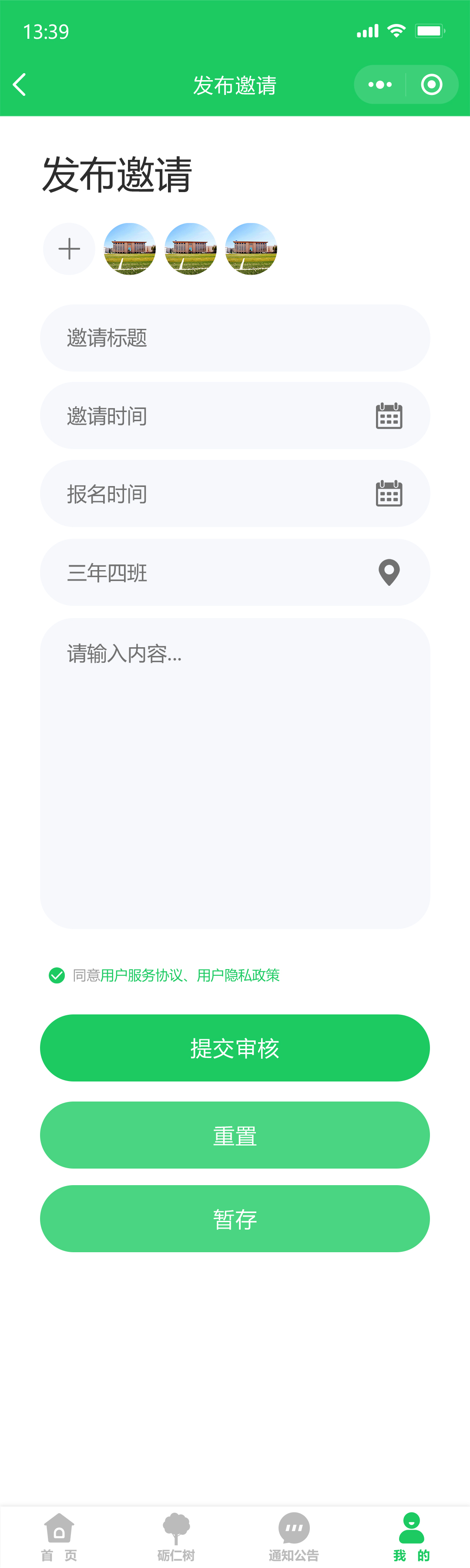Switch to 砺仁树 tab
The height and width of the screenshot is (1568, 470).
point(176,1535)
